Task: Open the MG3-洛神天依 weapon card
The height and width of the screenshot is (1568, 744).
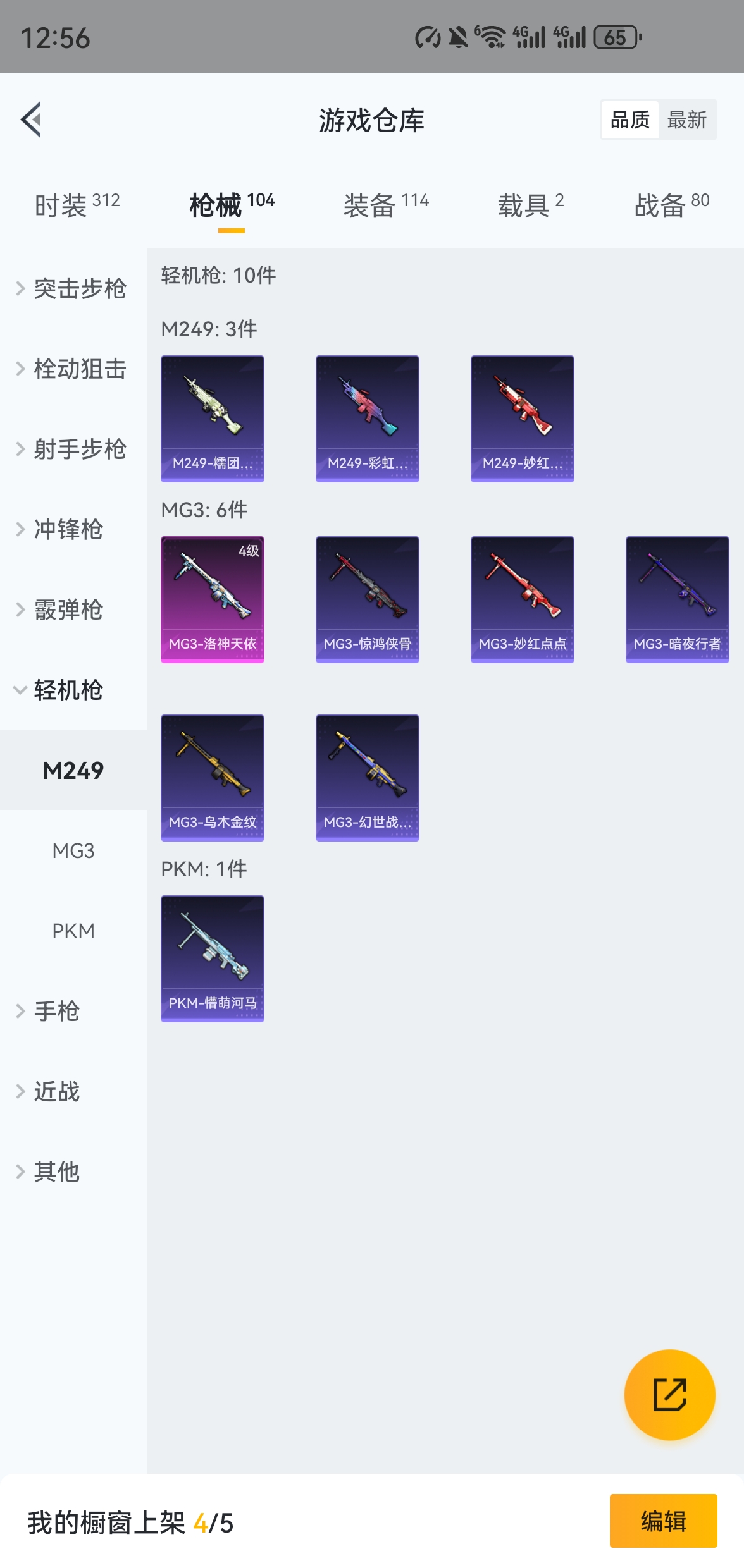Action: [213, 599]
